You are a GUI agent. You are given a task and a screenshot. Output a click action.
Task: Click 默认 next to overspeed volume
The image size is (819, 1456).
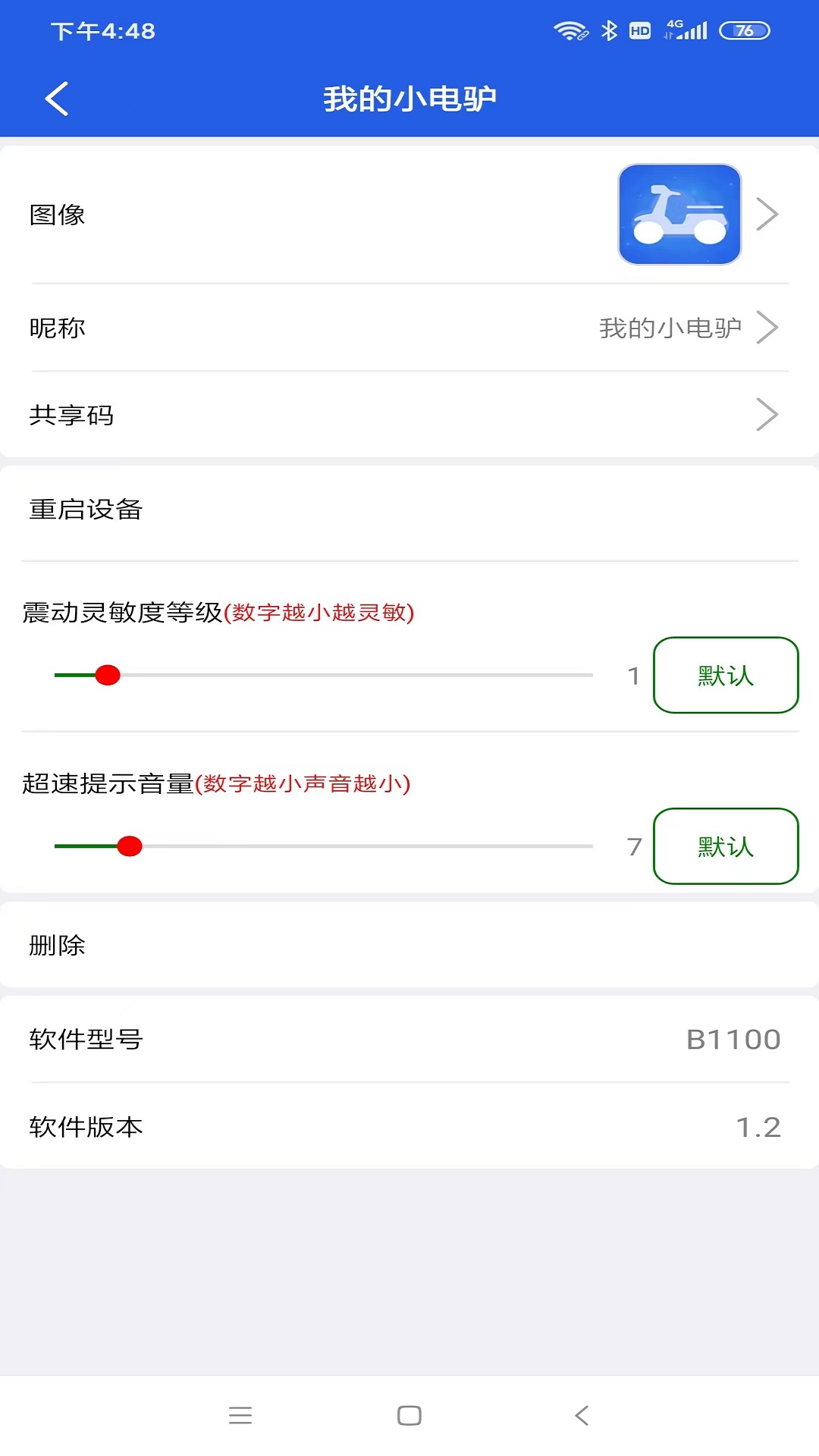coord(725,847)
